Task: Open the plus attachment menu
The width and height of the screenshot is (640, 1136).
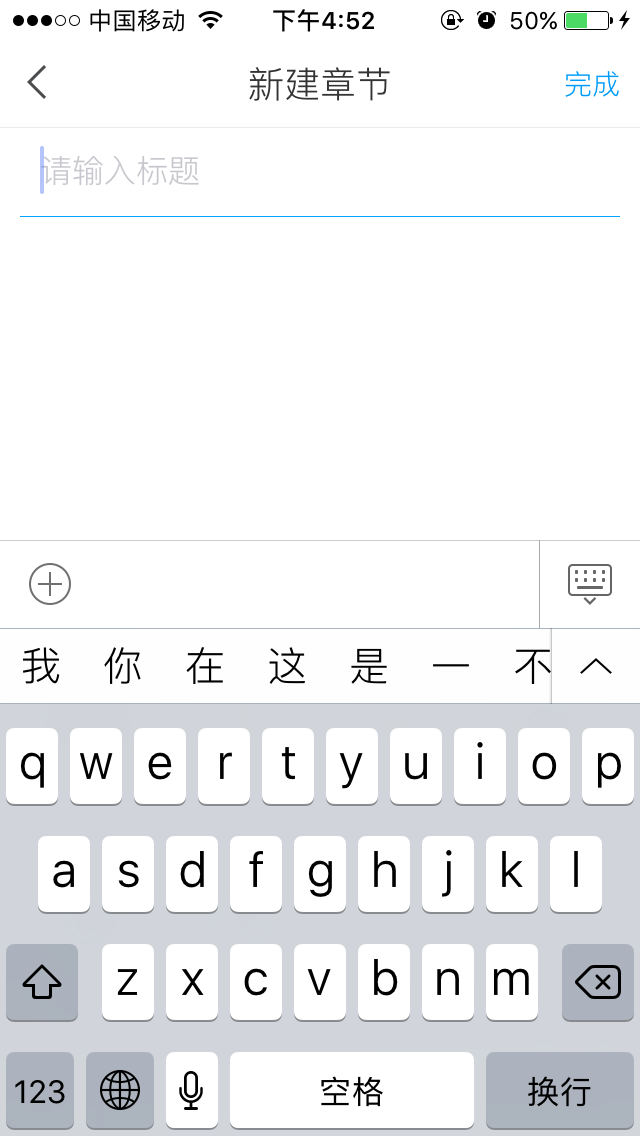Action: pyautogui.click(x=50, y=584)
